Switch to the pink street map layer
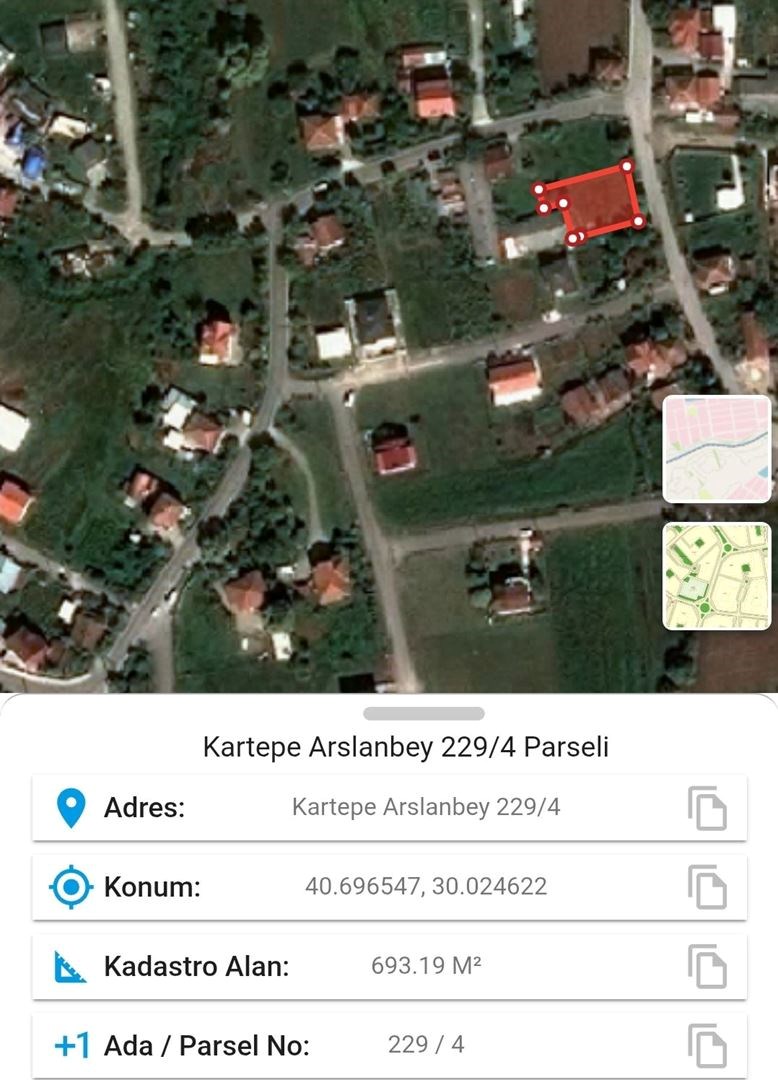Viewport: 778px width, 1080px height. [x=716, y=449]
